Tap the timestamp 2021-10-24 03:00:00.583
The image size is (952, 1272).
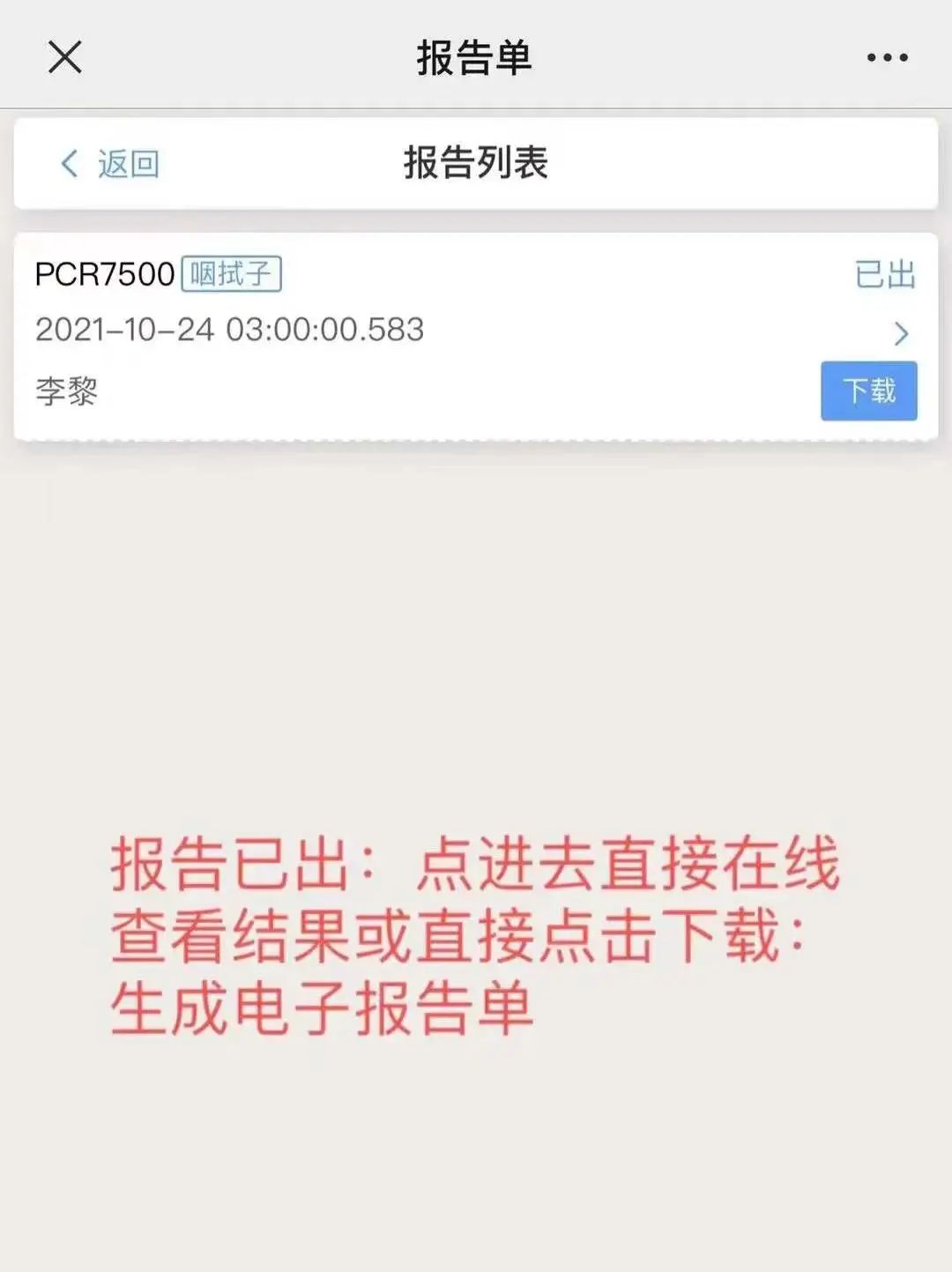pyautogui.click(x=229, y=331)
